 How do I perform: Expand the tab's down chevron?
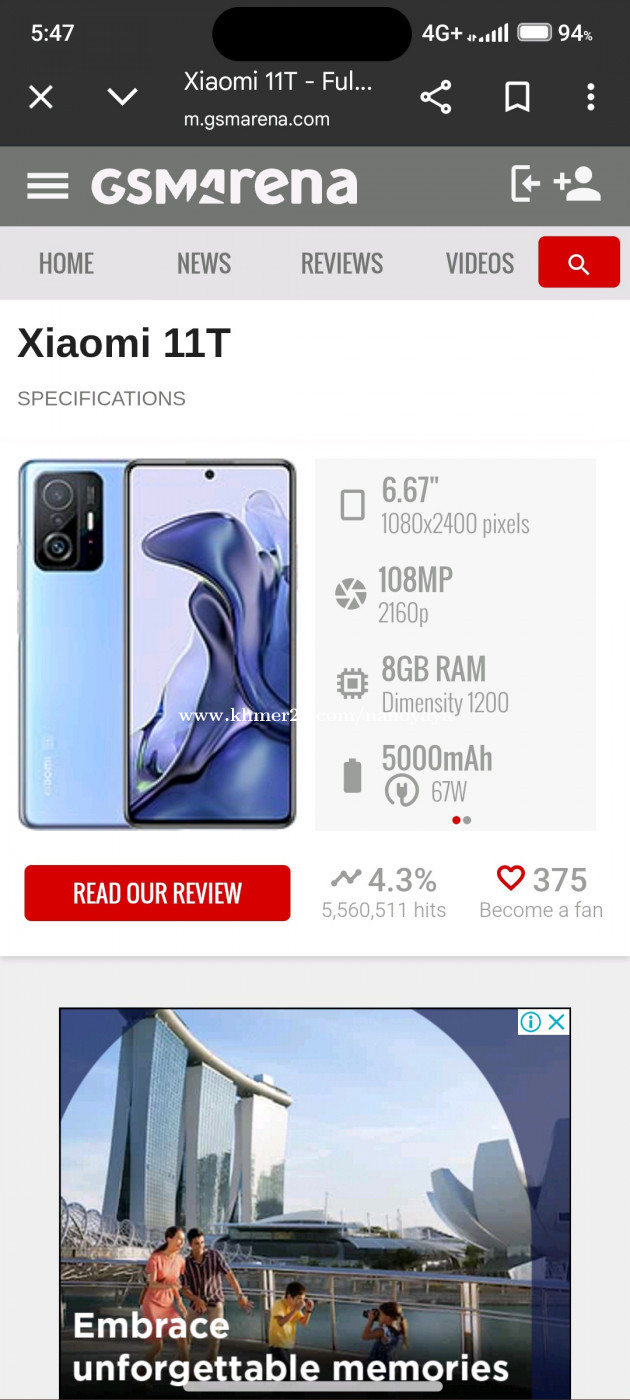click(122, 97)
